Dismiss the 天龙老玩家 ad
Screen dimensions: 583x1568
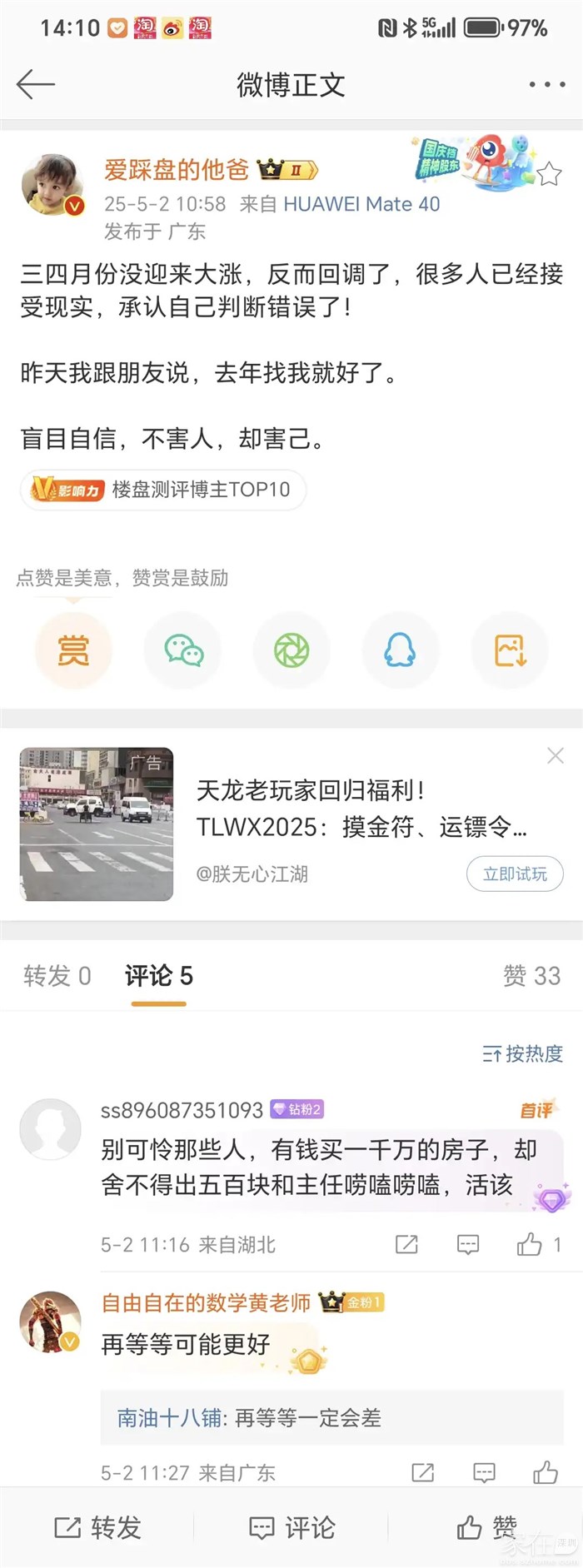(556, 755)
